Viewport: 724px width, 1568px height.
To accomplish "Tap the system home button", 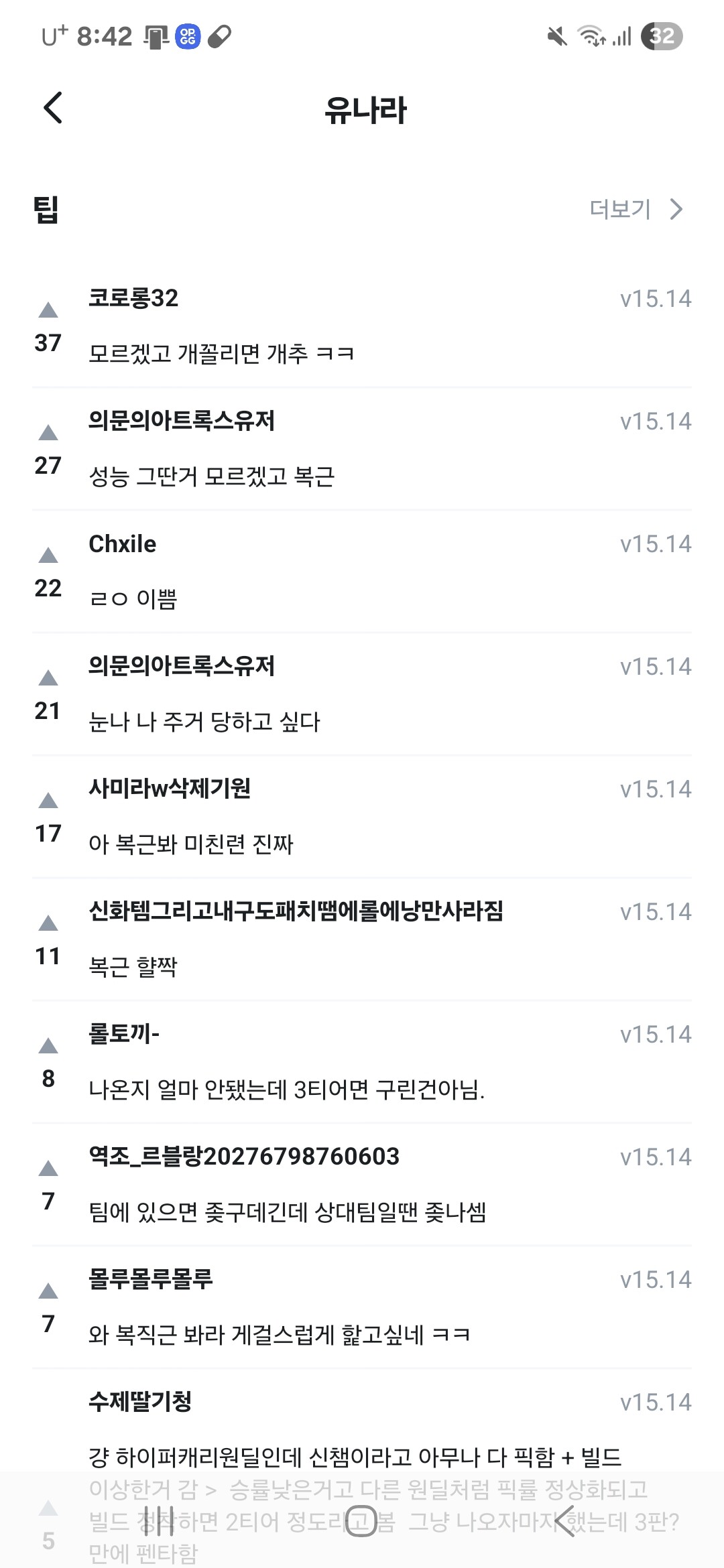I will point(361,1521).
